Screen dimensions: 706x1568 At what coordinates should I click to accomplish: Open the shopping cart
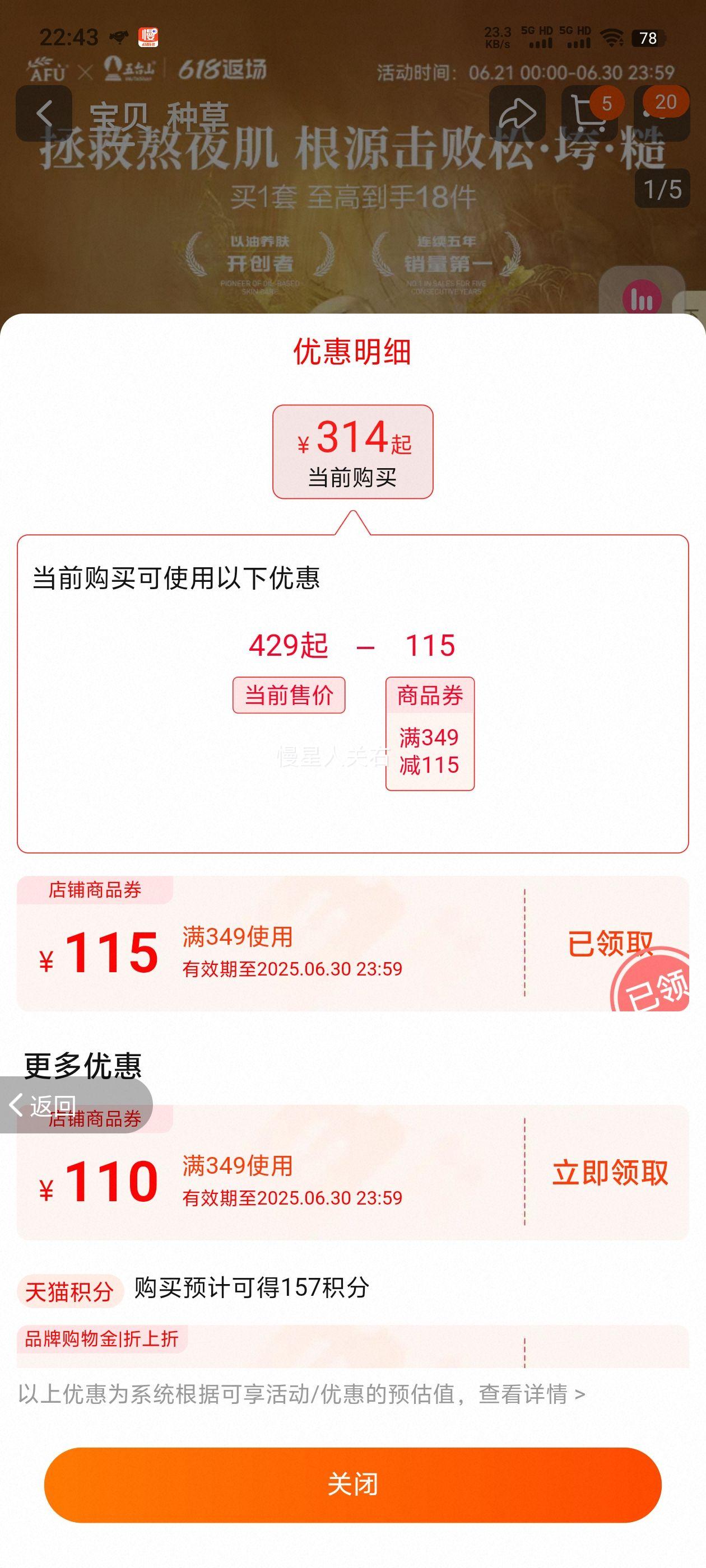pos(588,114)
